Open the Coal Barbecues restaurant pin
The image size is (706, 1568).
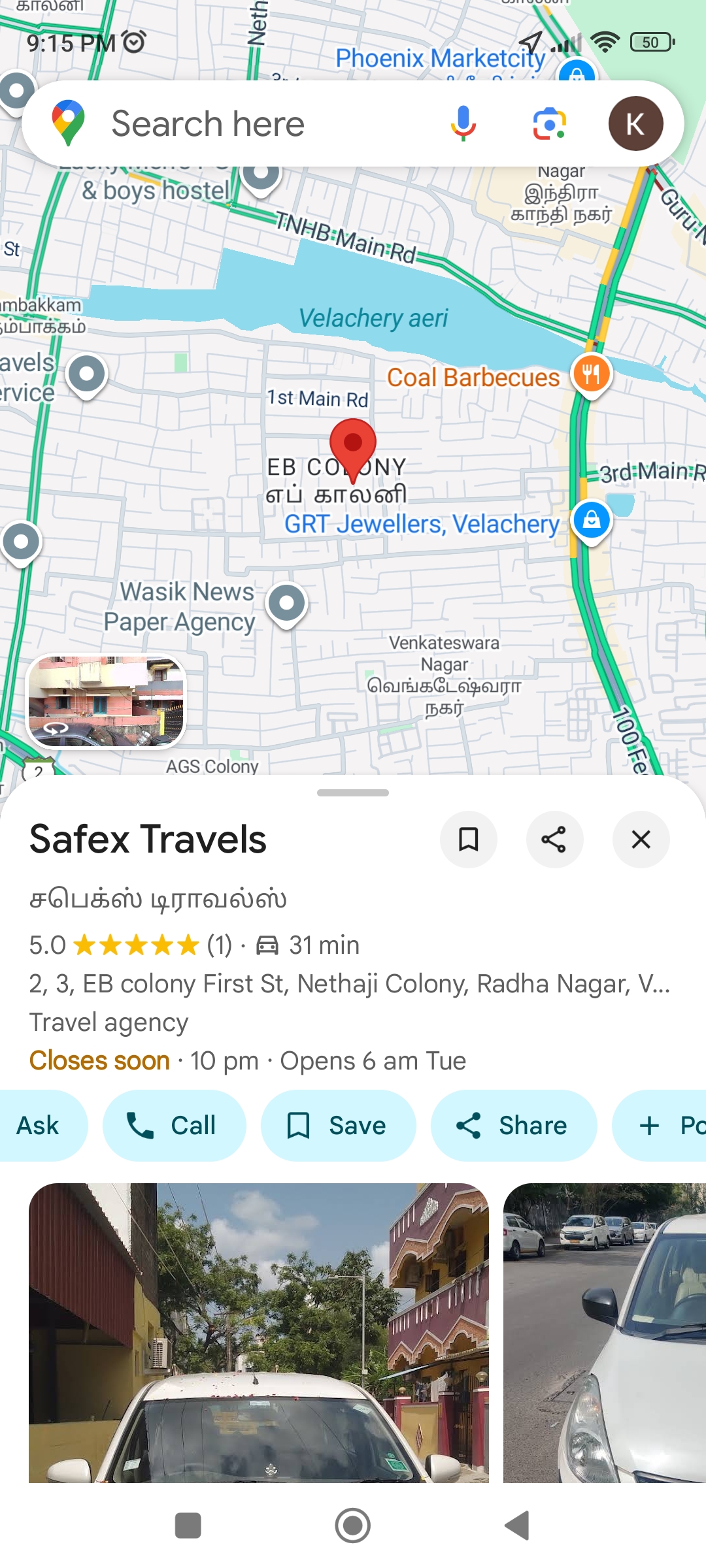(x=591, y=374)
